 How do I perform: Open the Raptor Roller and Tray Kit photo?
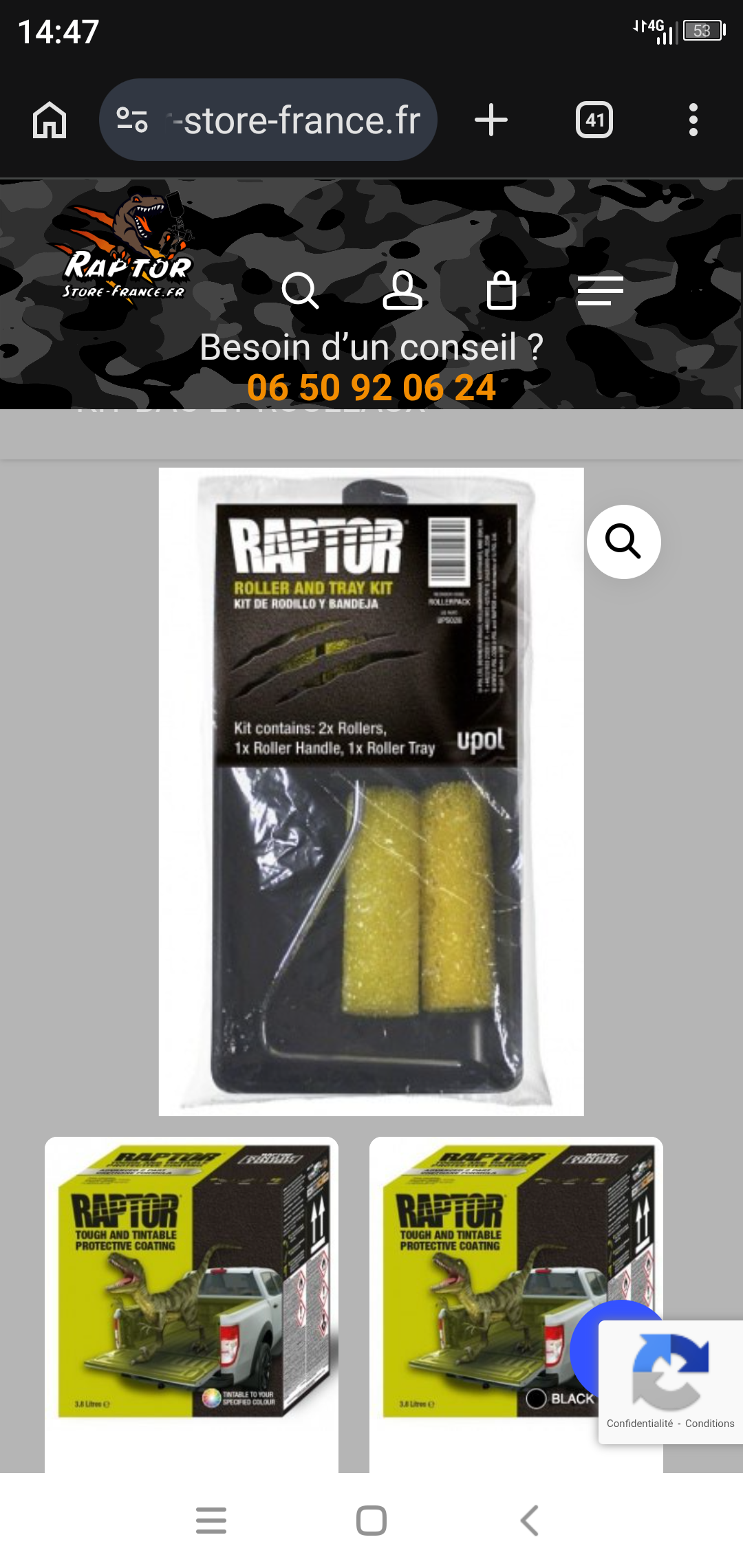click(x=371, y=791)
